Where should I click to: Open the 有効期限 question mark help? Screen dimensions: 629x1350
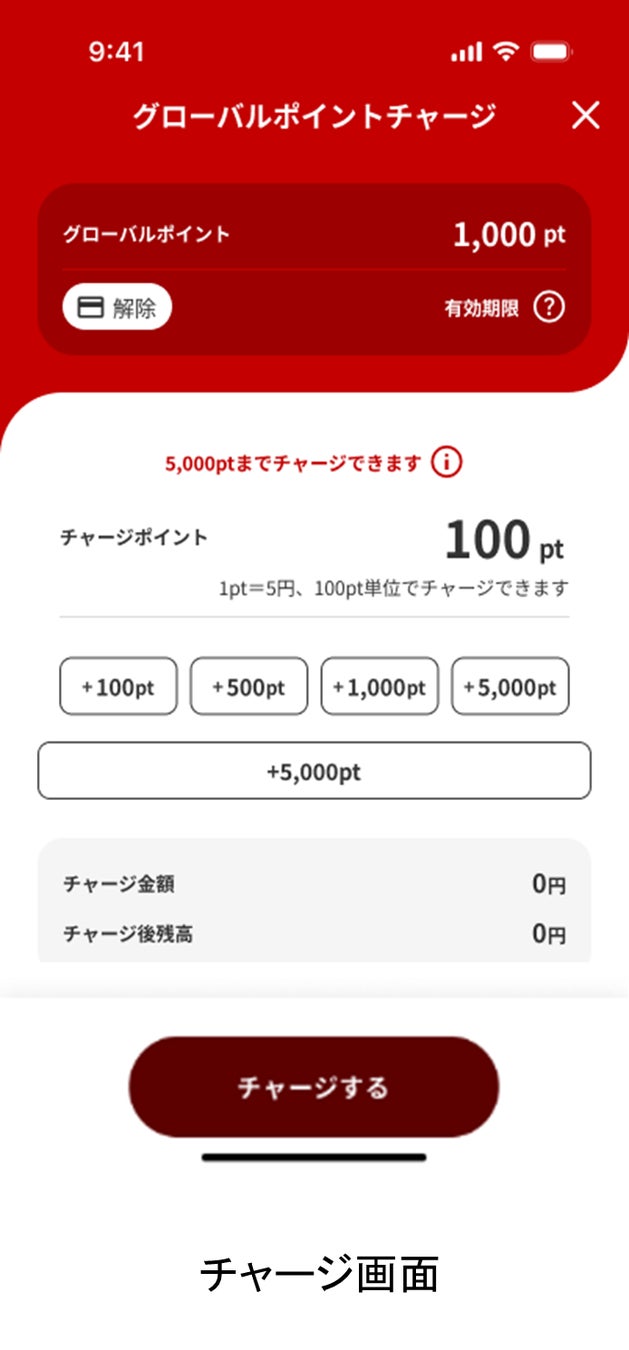[x=548, y=307]
